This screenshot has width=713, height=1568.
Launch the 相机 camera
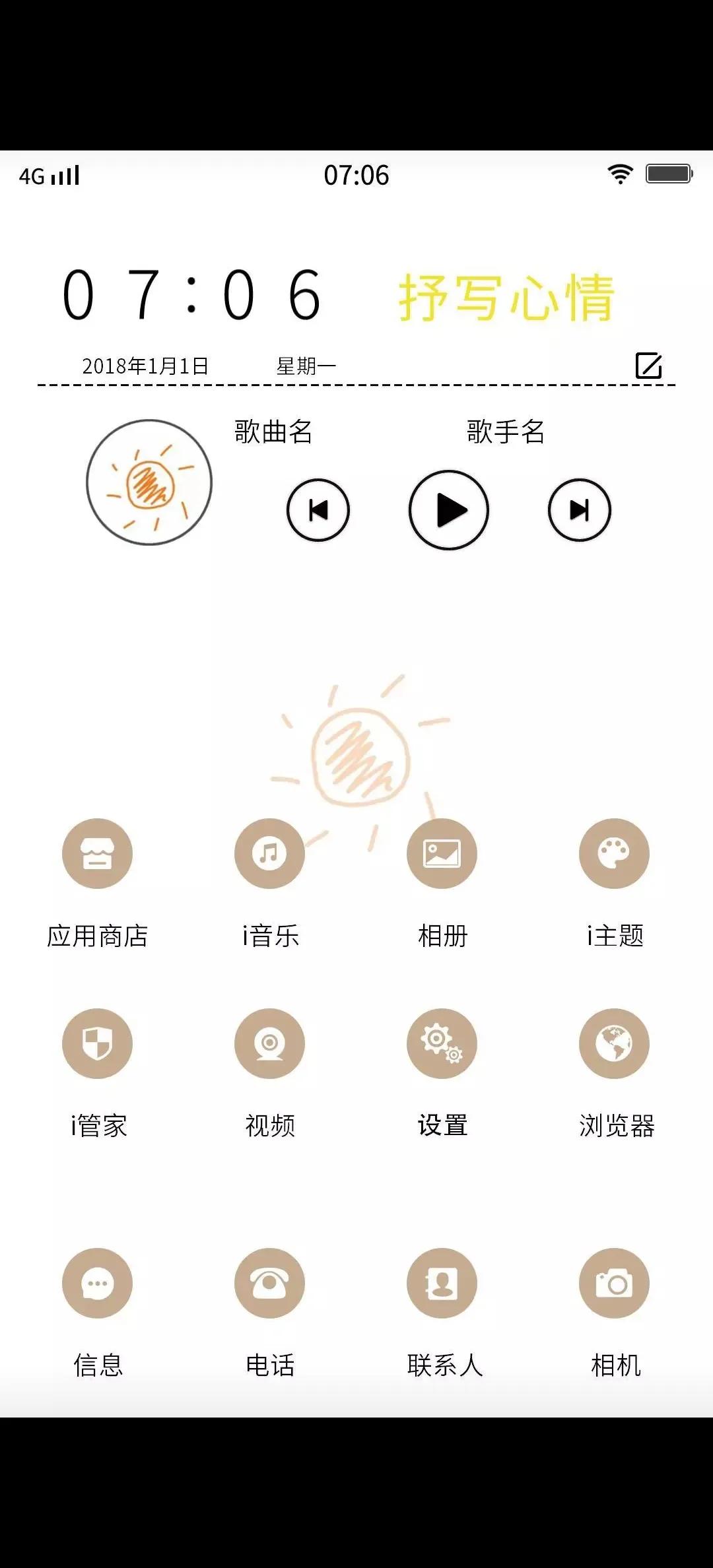(x=613, y=1282)
